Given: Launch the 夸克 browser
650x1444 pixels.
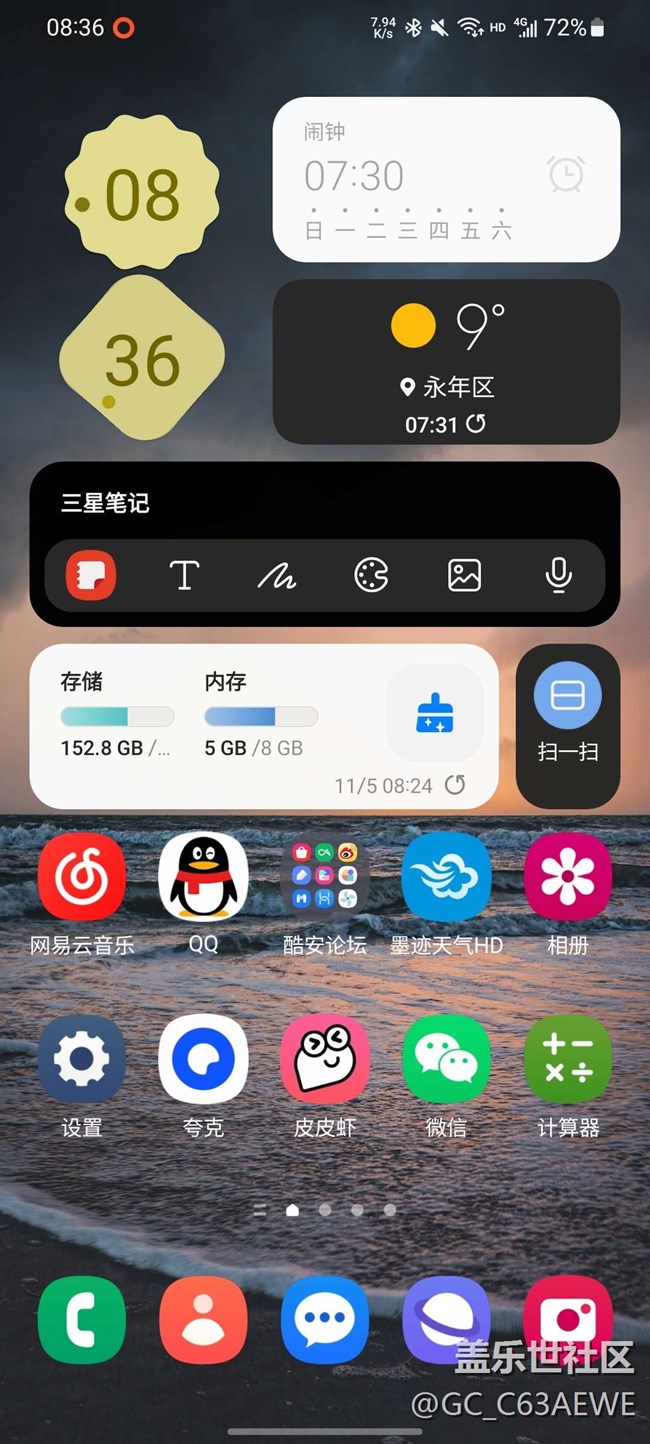Looking at the screenshot, I should (x=203, y=1059).
